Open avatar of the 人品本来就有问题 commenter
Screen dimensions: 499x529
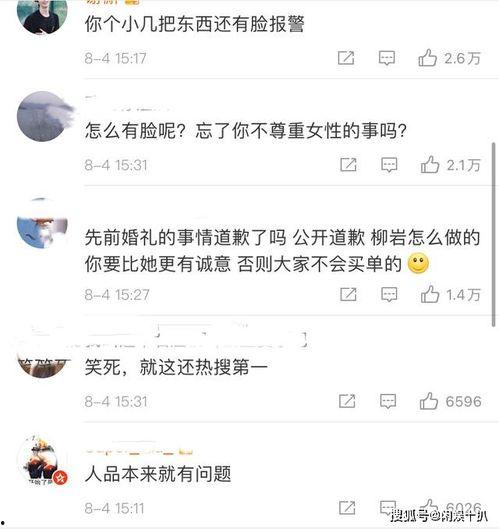[x=42, y=460]
